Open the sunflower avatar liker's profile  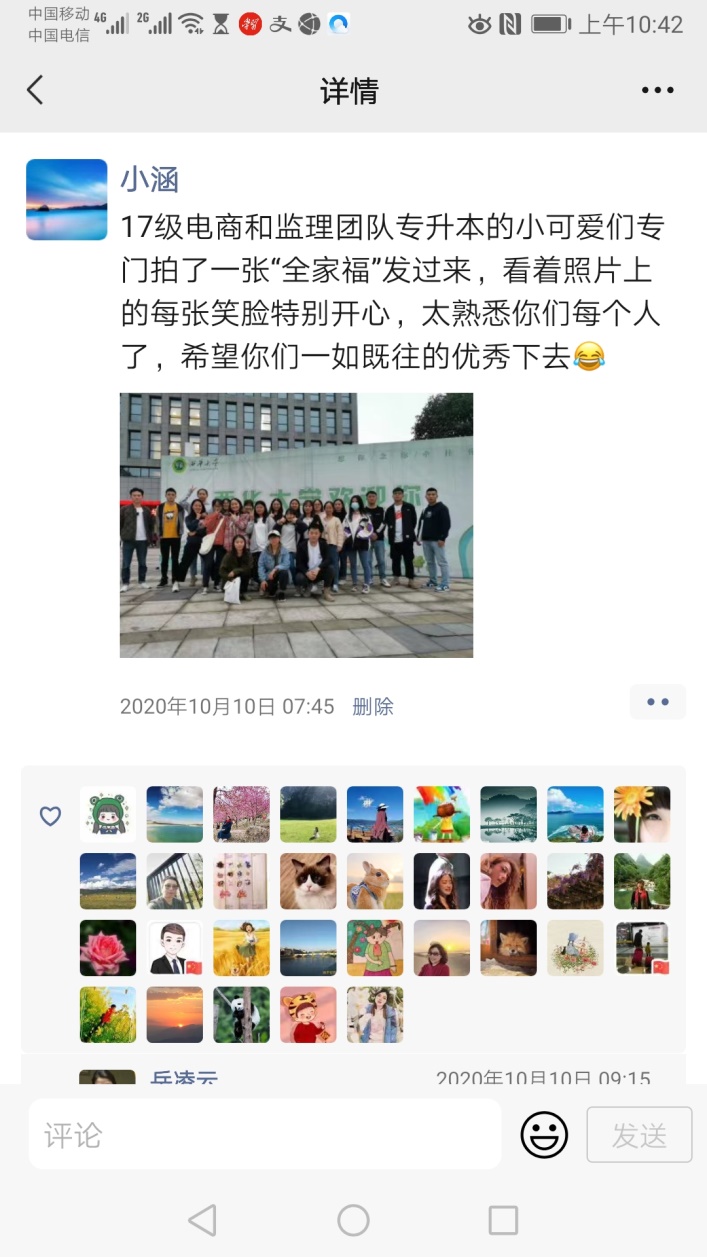642,814
